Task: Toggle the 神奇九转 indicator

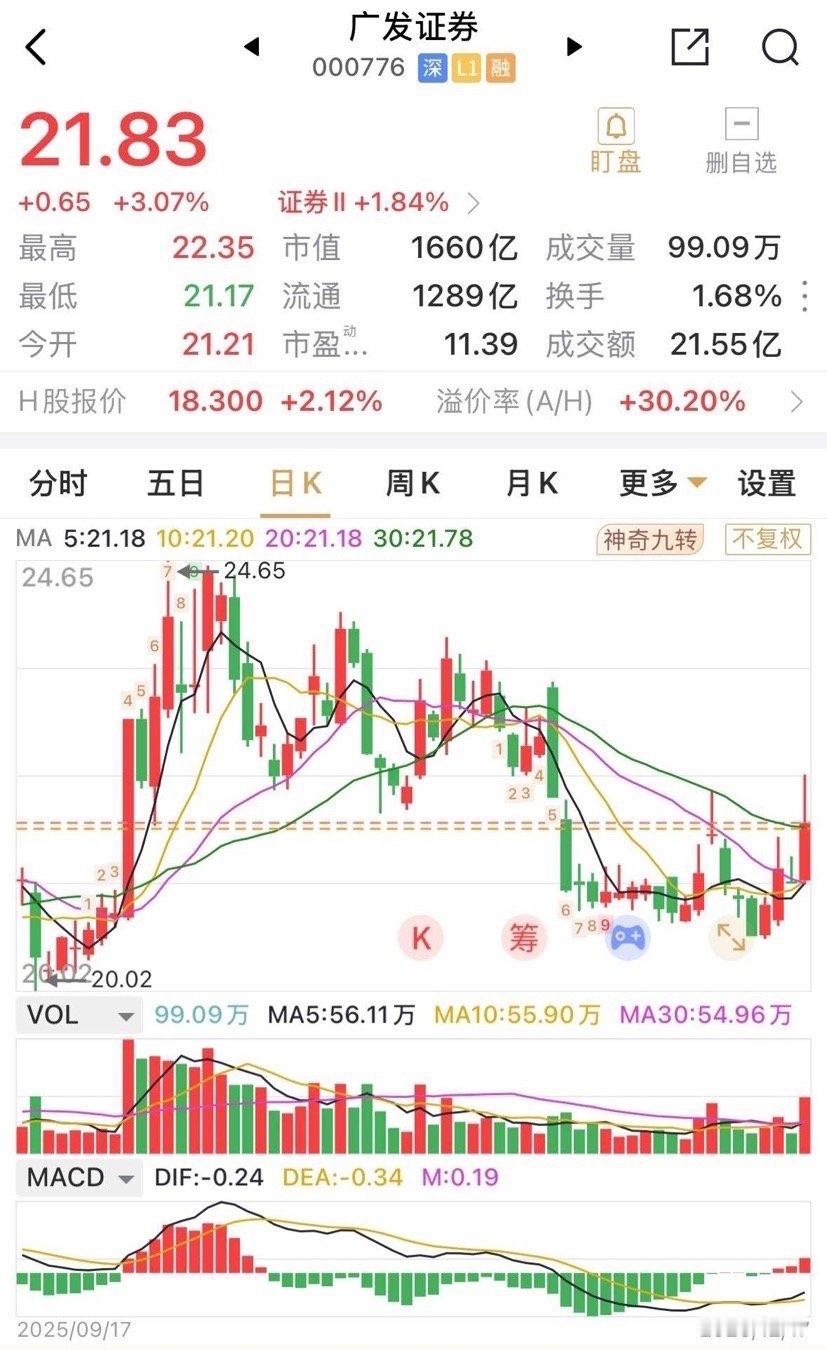Action: [x=652, y=540]
